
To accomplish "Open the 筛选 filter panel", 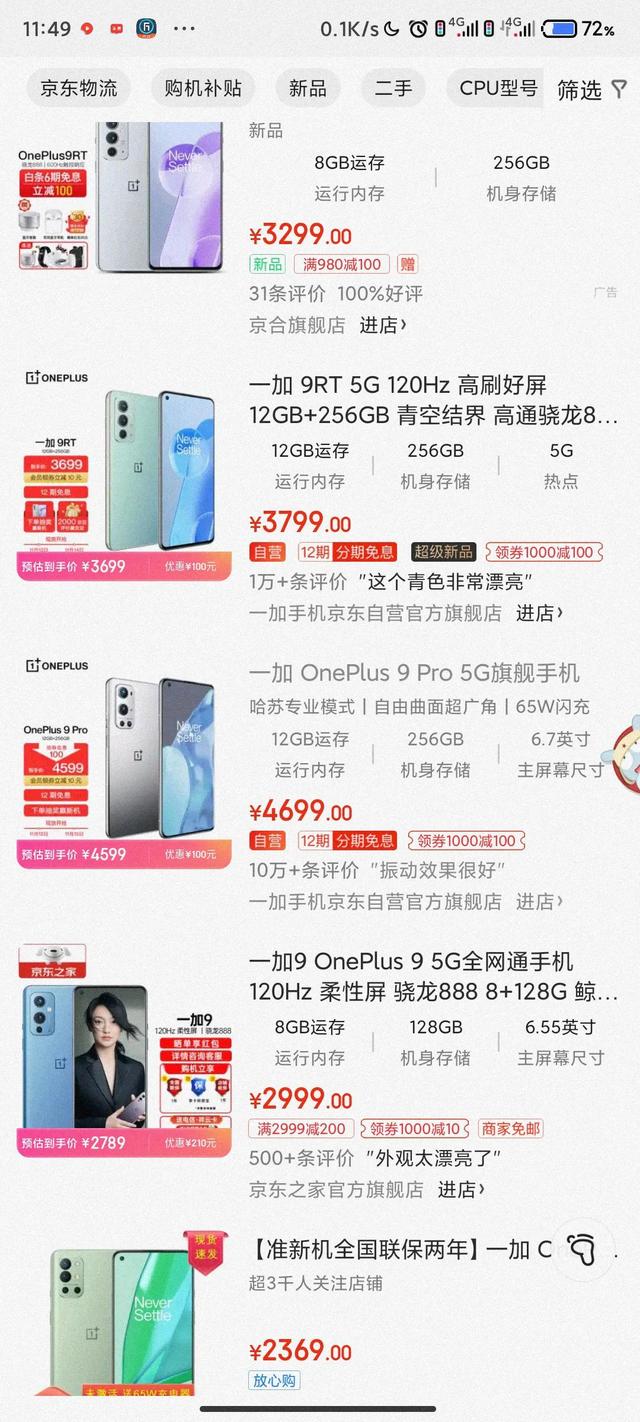I will tap(591, 90).
